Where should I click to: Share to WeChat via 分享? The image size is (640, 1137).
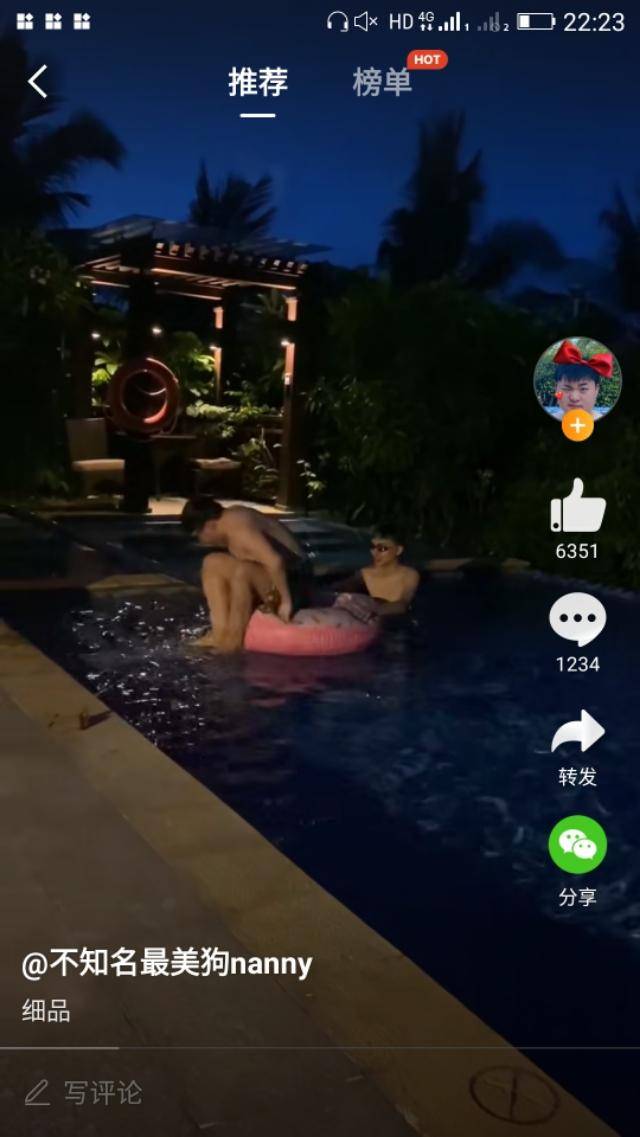(x=577, y=846)
